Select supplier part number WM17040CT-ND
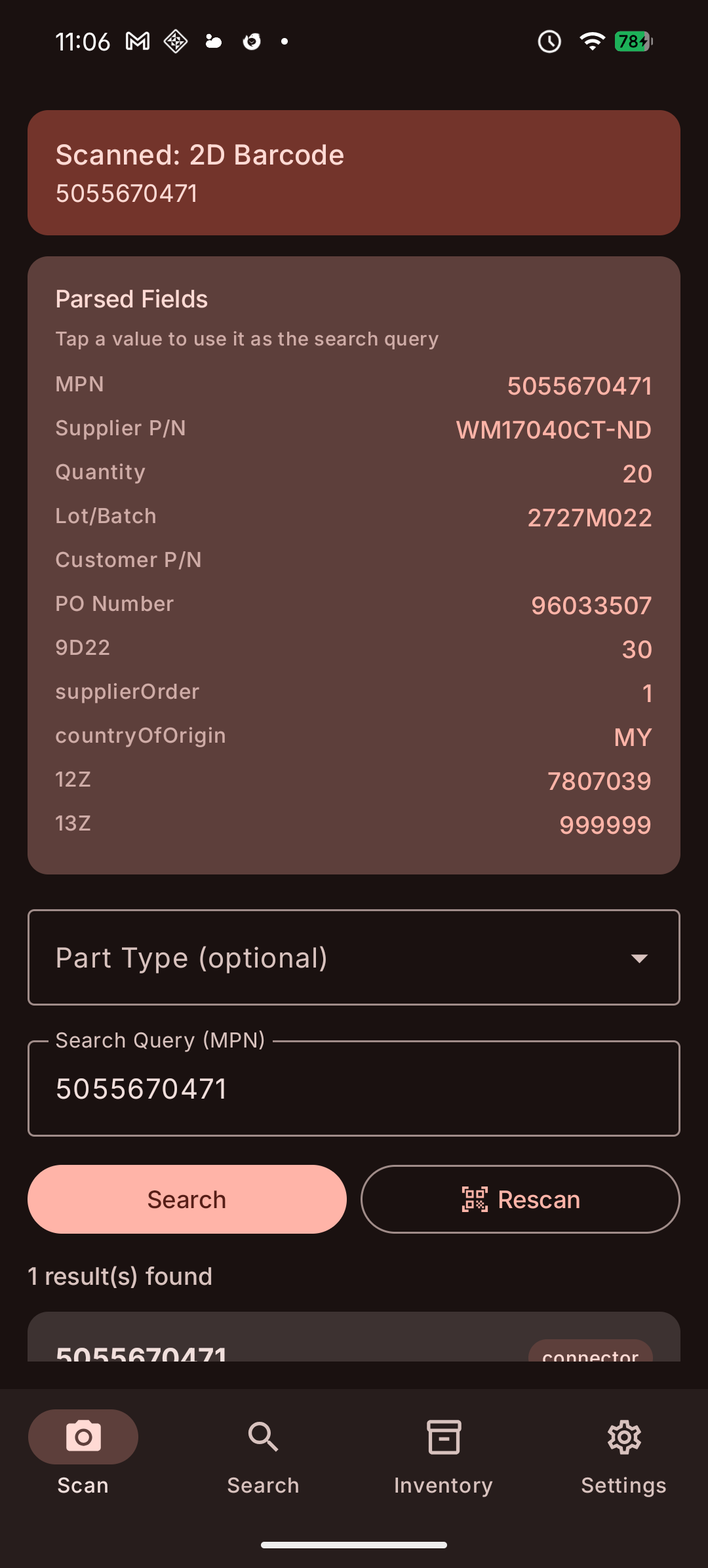 click(x=553, y=430)
